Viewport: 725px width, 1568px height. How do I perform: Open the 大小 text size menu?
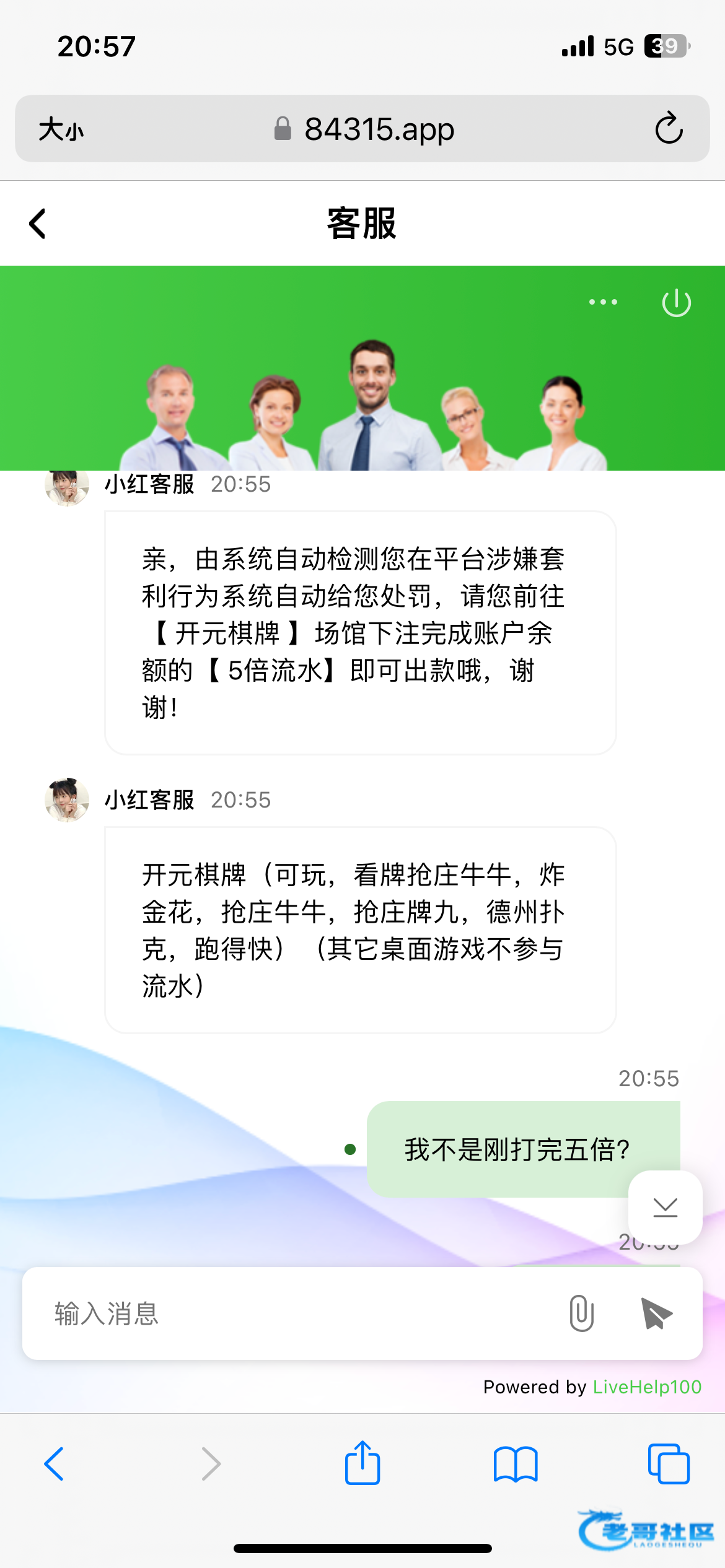tap(61, 129)
